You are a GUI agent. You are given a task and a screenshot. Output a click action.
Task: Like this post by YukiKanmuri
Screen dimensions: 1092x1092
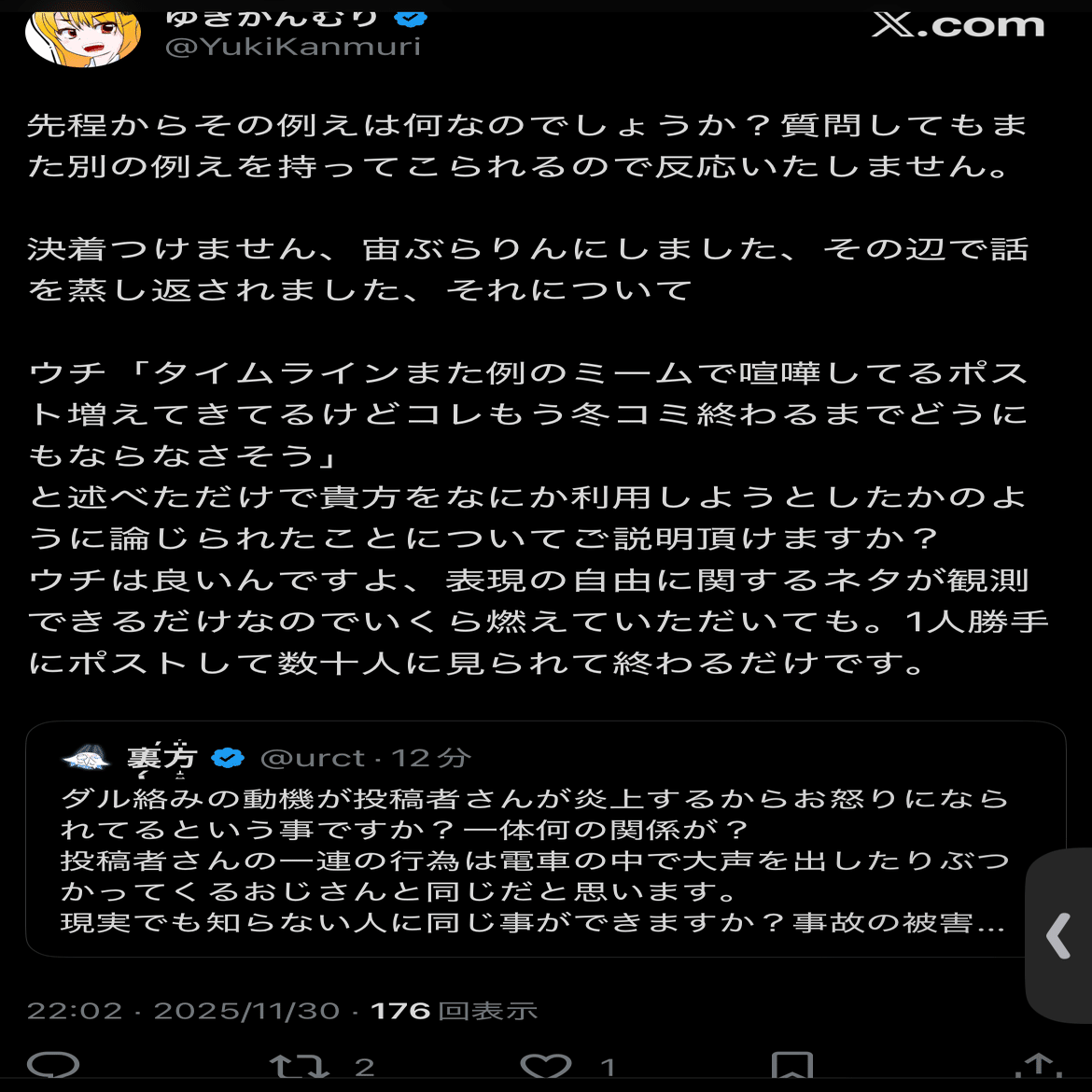click(x=546, y=1067)
